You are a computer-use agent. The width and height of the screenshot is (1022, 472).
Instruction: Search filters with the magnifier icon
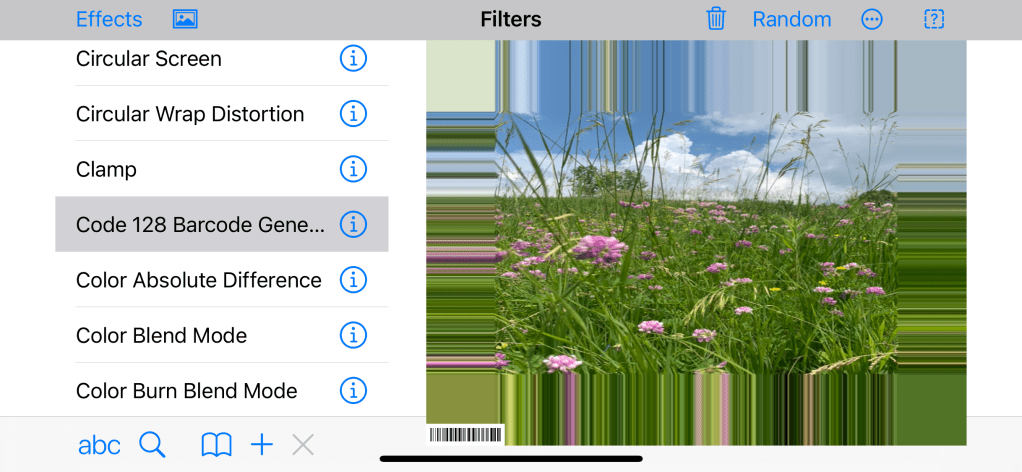click(x=152, y=445)
